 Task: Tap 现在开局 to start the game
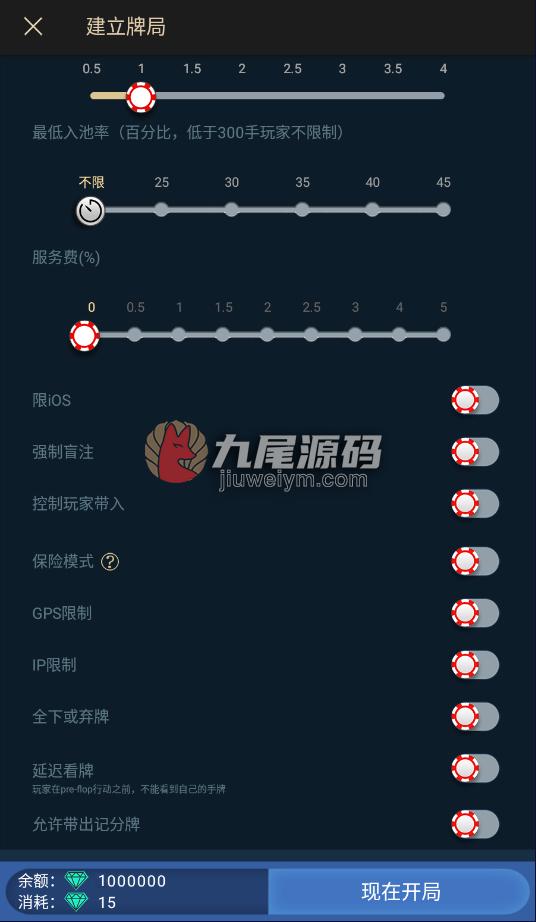click(x=401, y=891)
